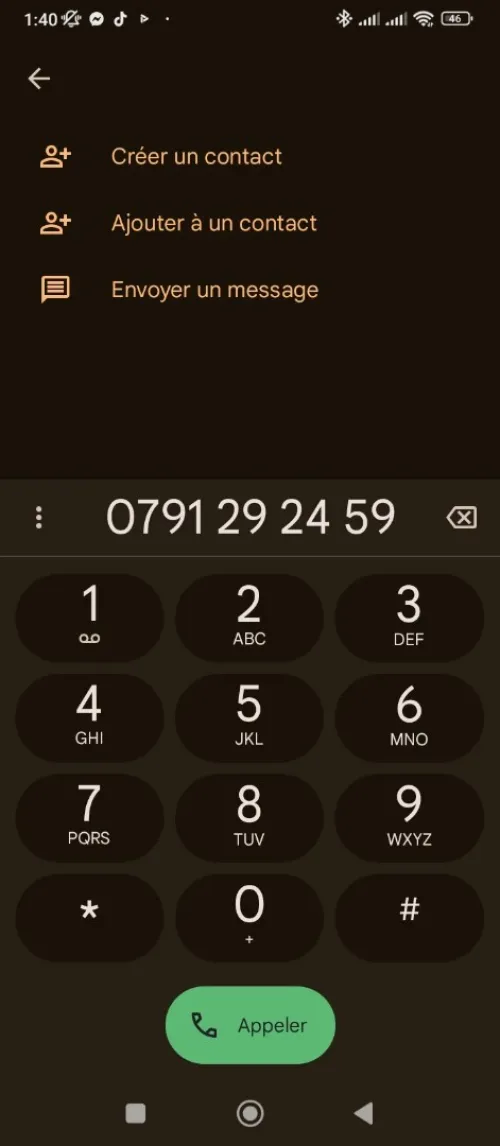Enter digit 3 DEF
This screenshot has height=1146, width=500.
pyautogui.click(x=409, y=618)
